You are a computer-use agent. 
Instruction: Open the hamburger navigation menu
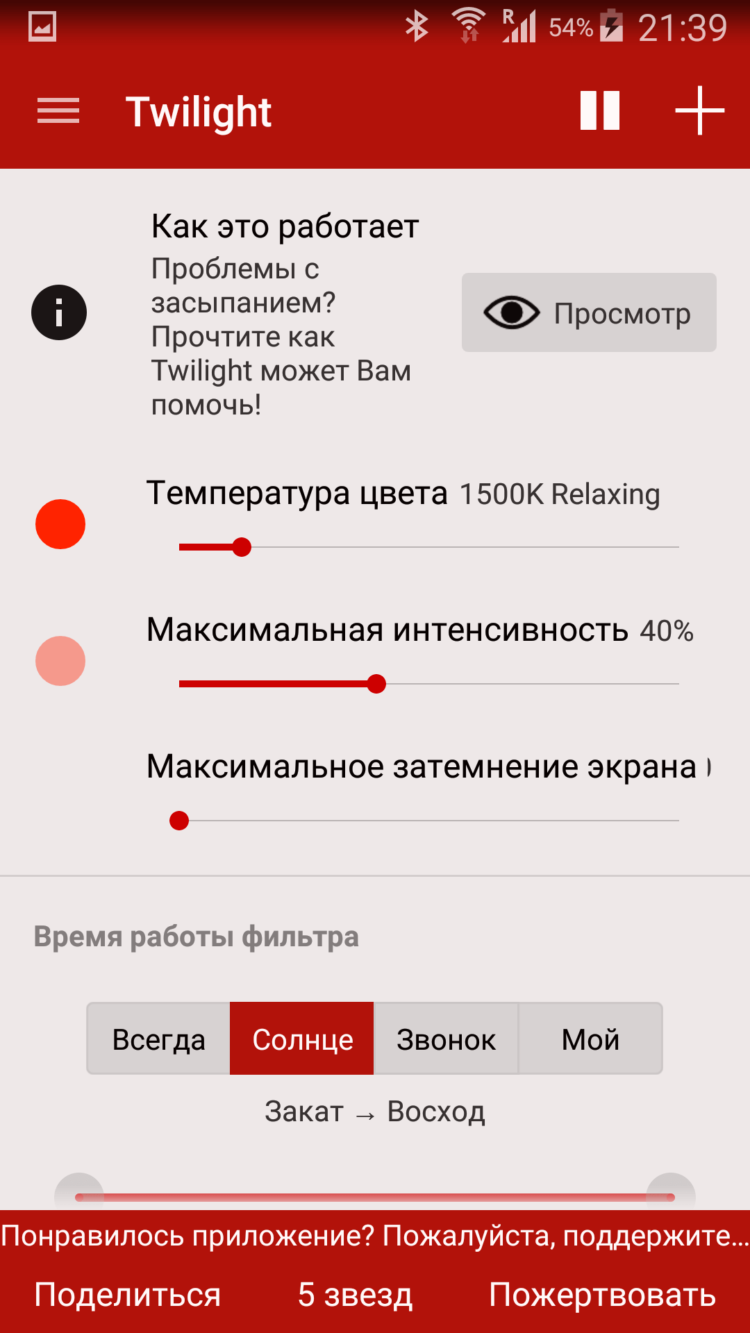tap(58, 111)
